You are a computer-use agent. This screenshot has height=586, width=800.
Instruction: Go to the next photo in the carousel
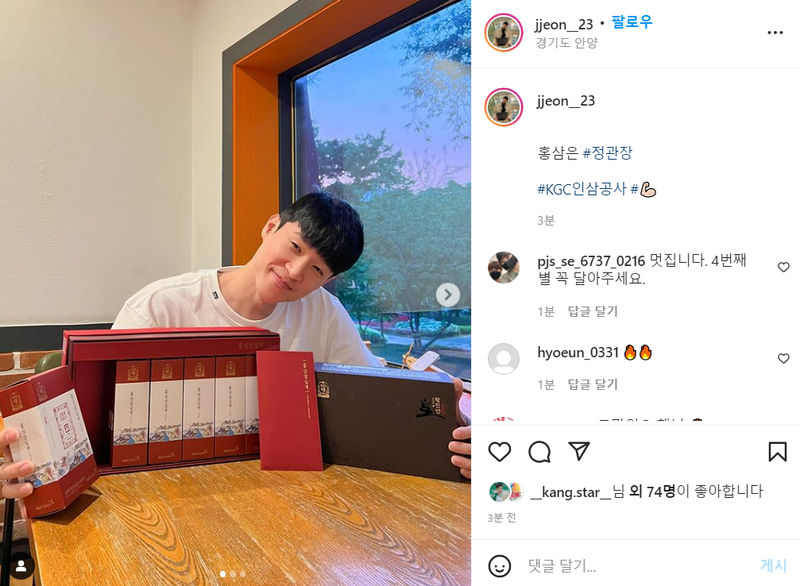[x=448, y=294]
